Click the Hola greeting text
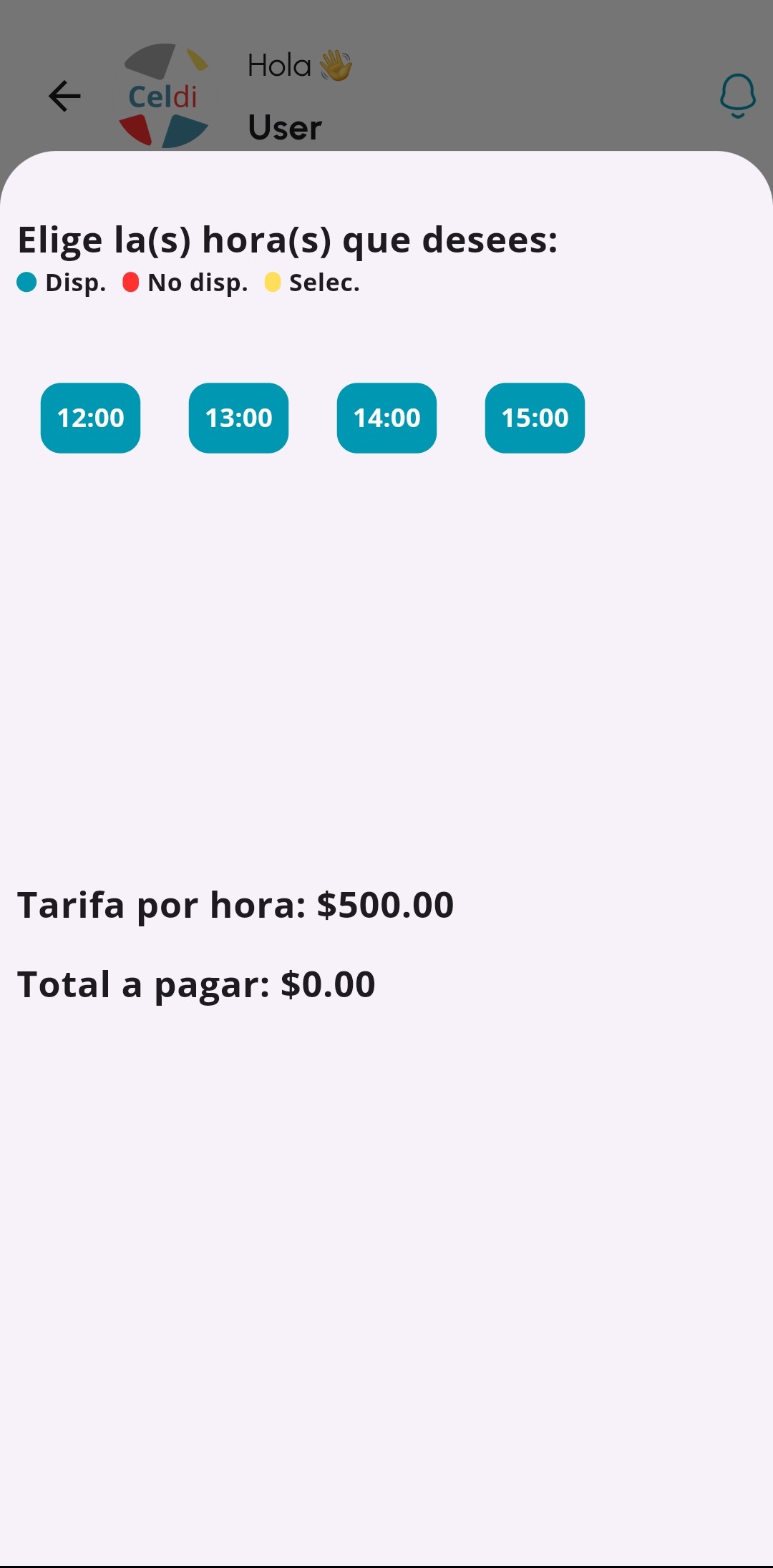Screen dimensions: 773x1568 tap(281, 64)
